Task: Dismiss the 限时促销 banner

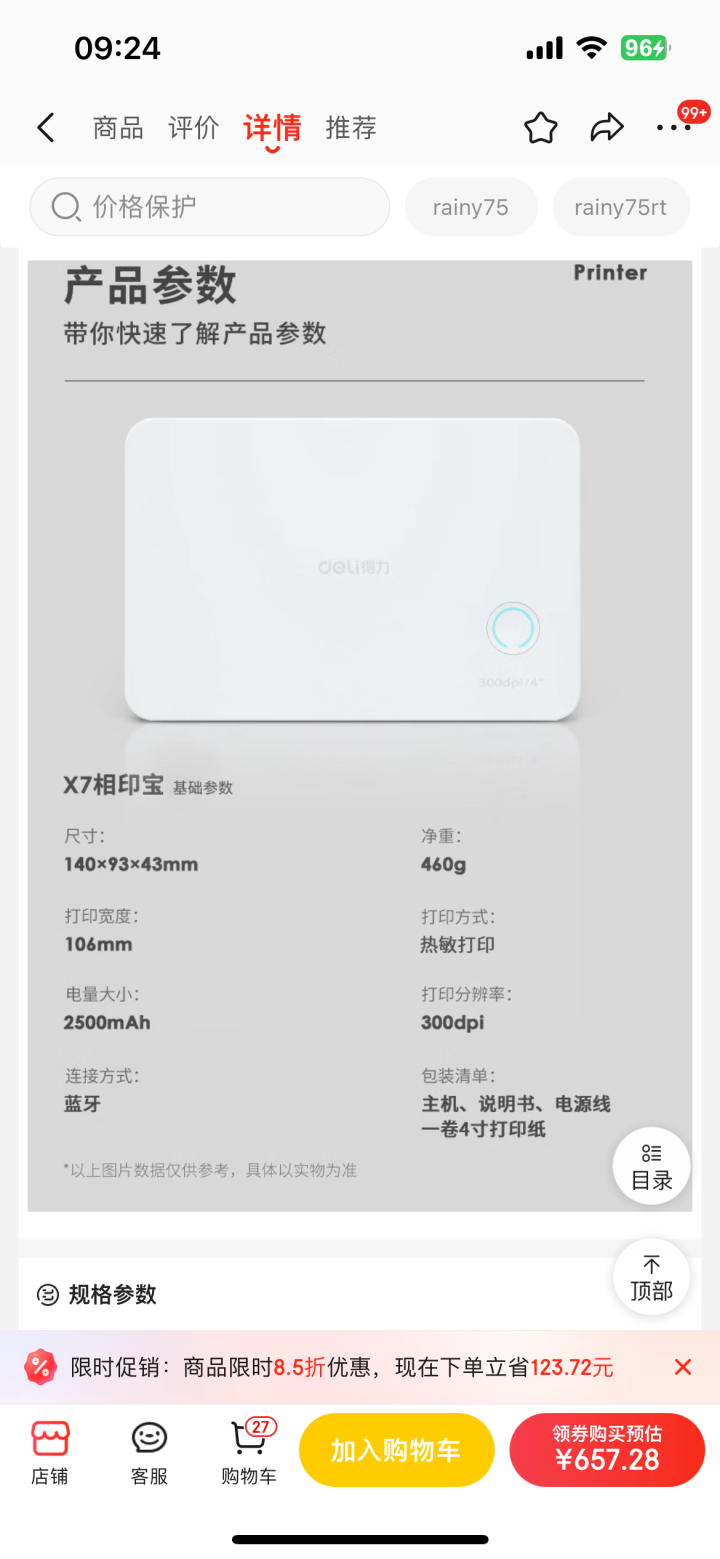Action: point(683,1367)
